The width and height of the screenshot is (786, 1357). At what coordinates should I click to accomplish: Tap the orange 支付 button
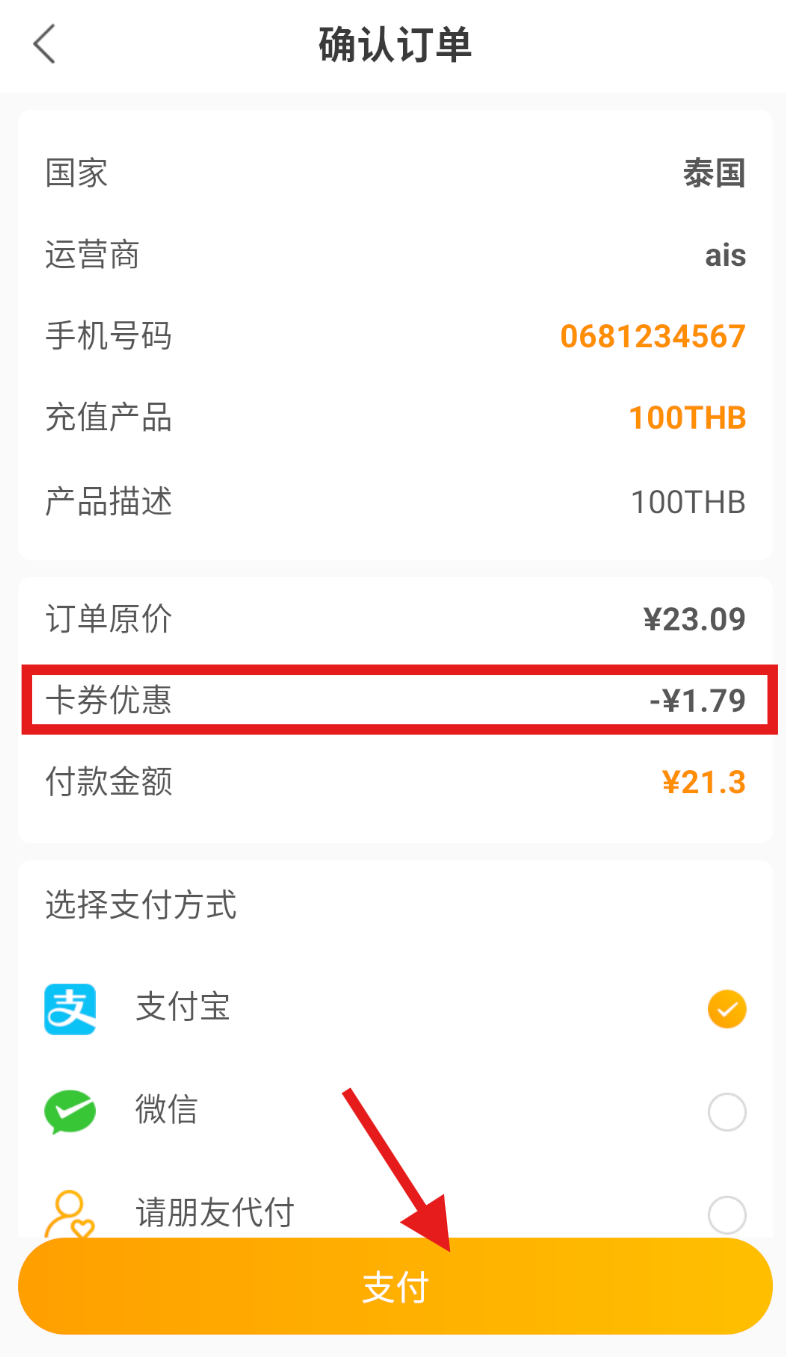(x=395, y=1287)
